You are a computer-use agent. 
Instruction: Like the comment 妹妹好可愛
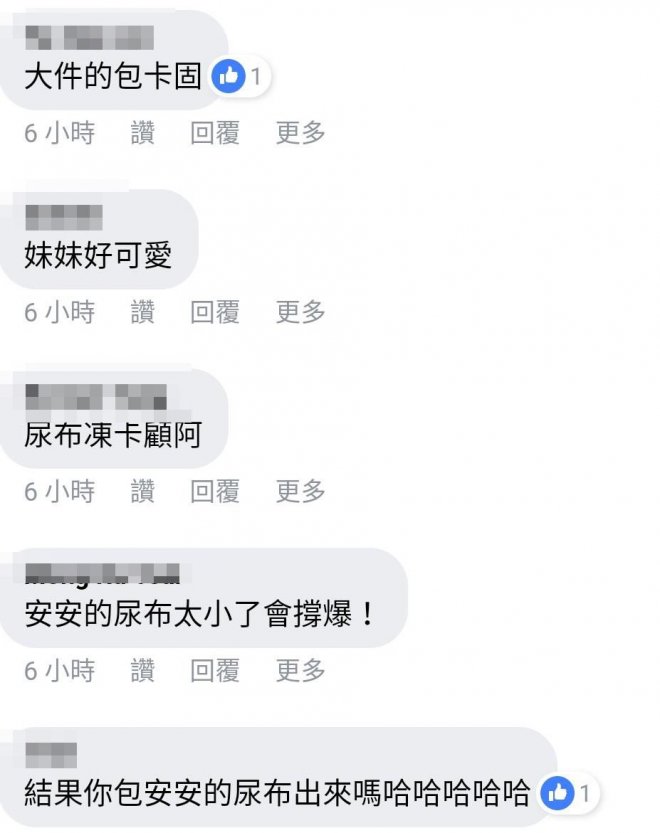pos(143,312)
